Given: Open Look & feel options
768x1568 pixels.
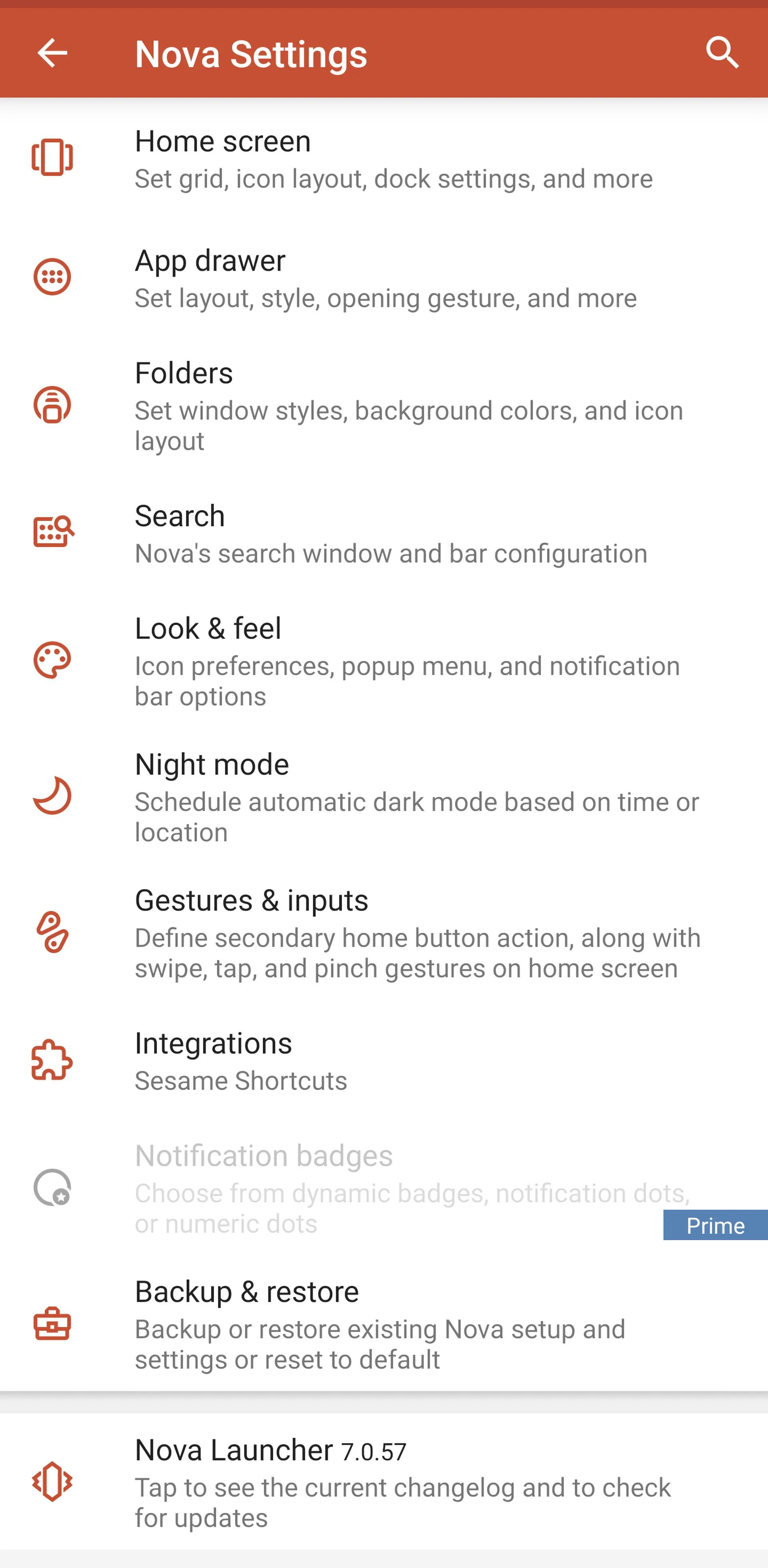Looking at the screenshot, I should coord(384,662).
